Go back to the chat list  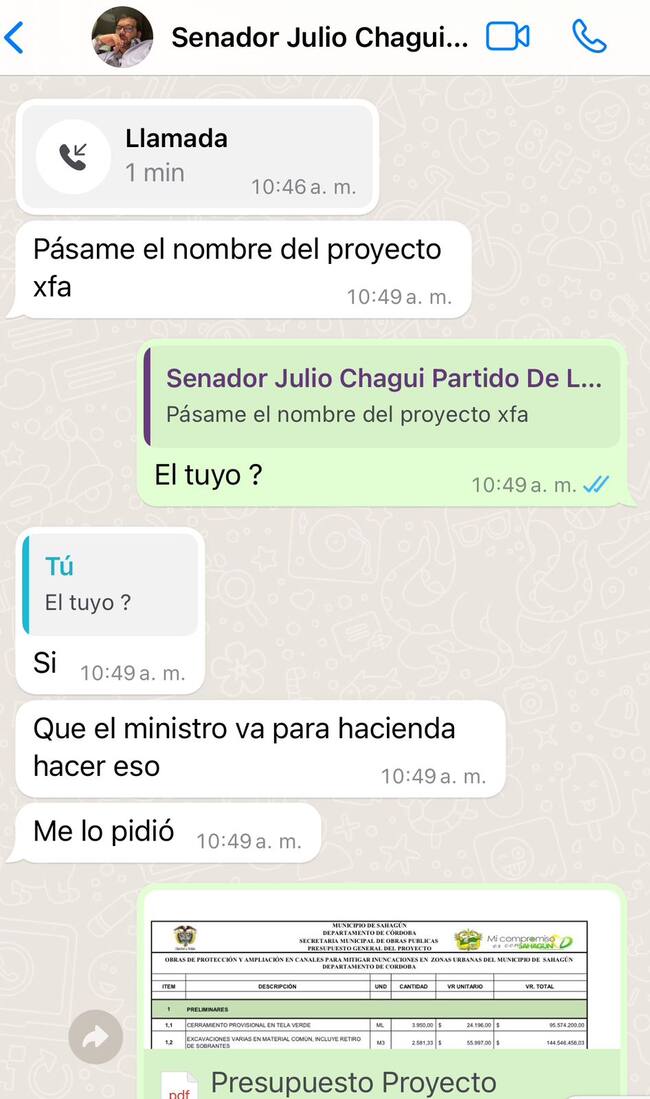[14, 38]
